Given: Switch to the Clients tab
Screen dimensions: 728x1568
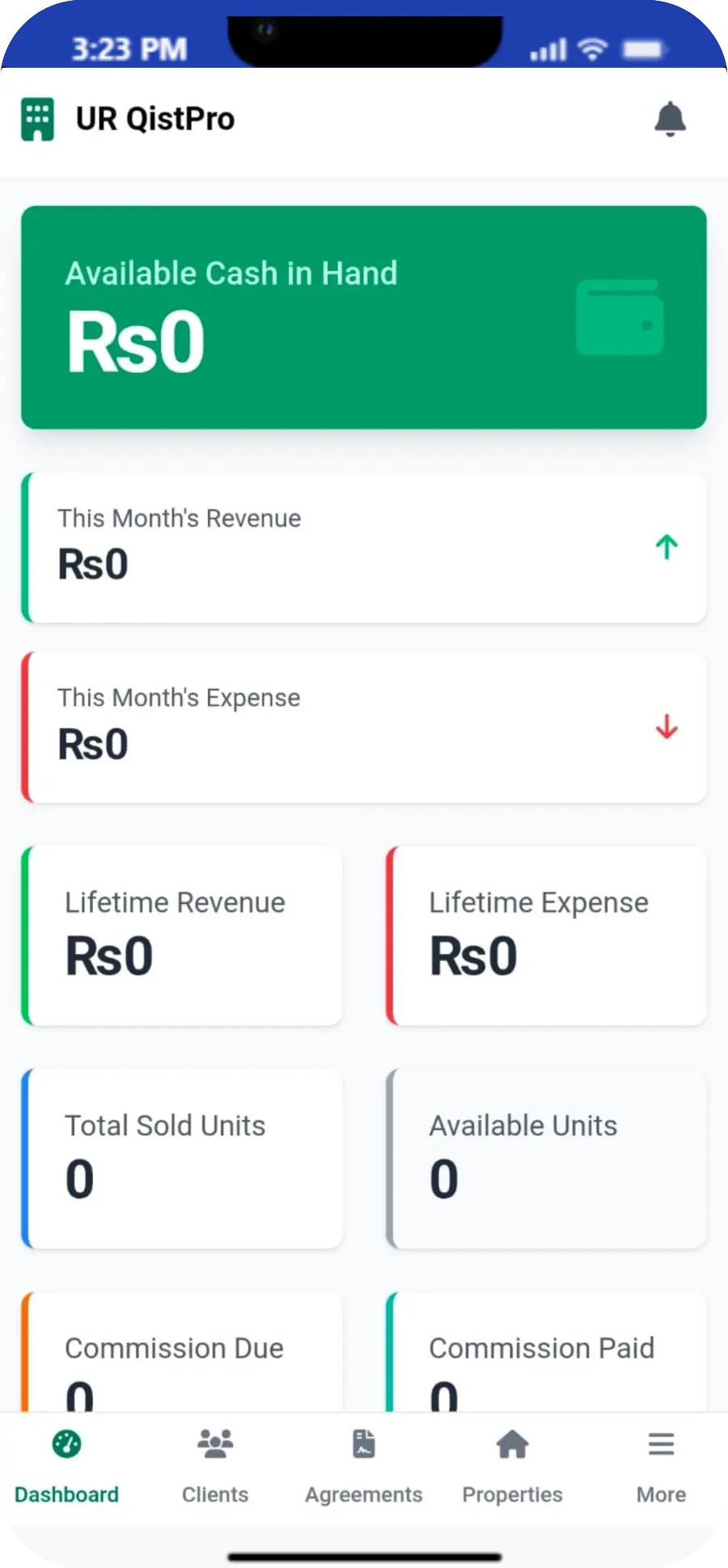Looking at the screenshot, I should point(214,1465).
